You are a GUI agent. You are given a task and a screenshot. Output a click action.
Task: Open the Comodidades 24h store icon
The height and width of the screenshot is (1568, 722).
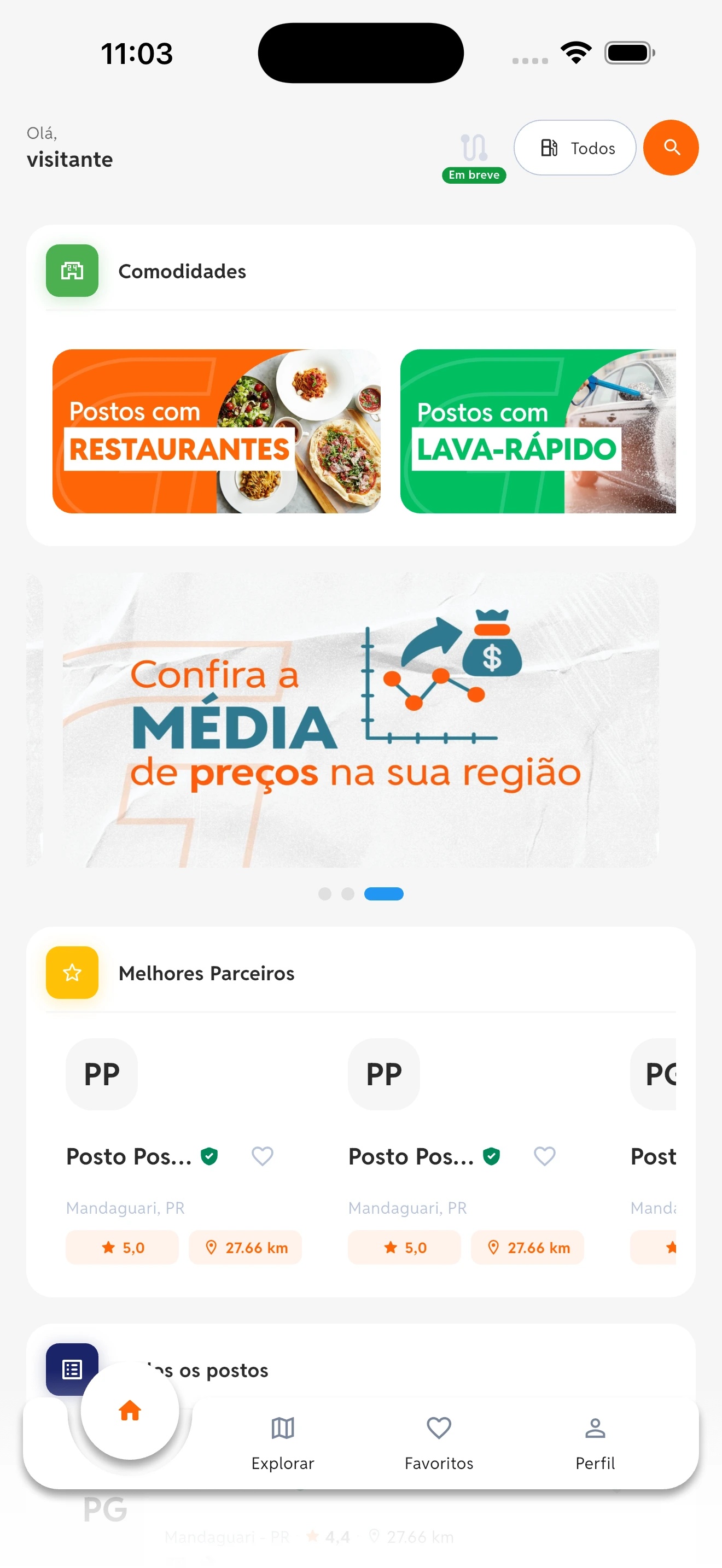point(72,271)
